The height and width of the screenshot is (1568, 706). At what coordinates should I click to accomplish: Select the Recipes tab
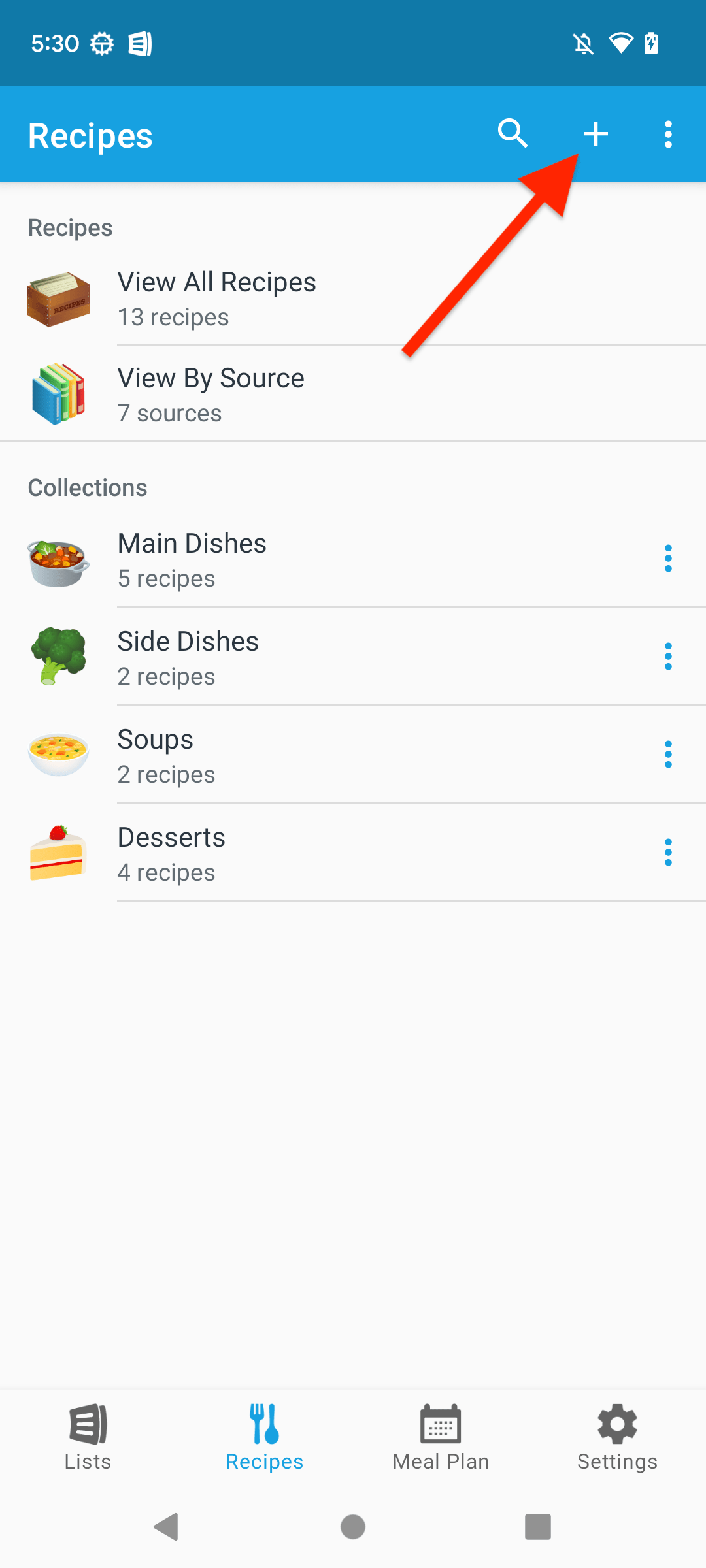(x=264, y=1437)
